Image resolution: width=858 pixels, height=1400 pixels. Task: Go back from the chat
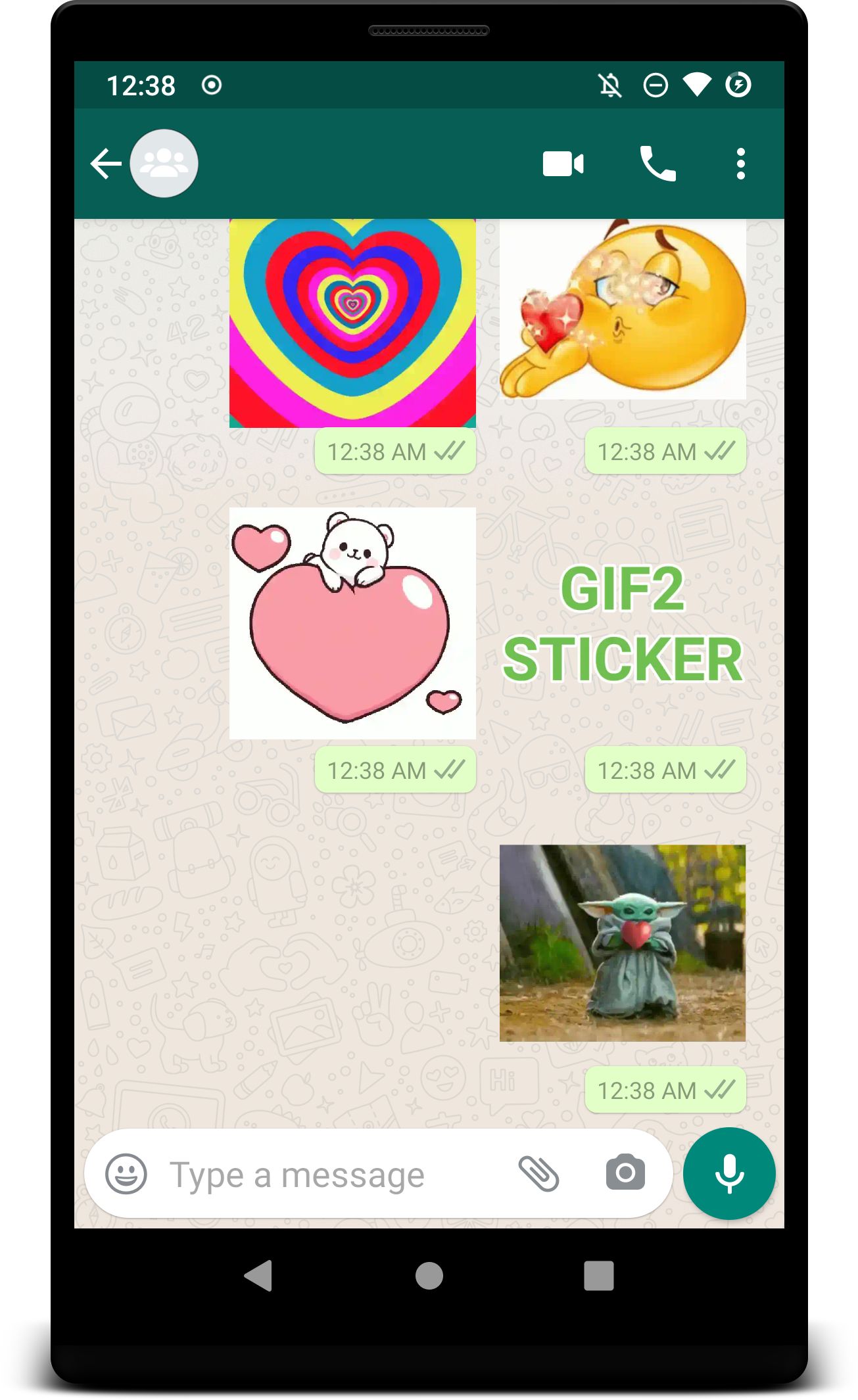click(106, 164)
